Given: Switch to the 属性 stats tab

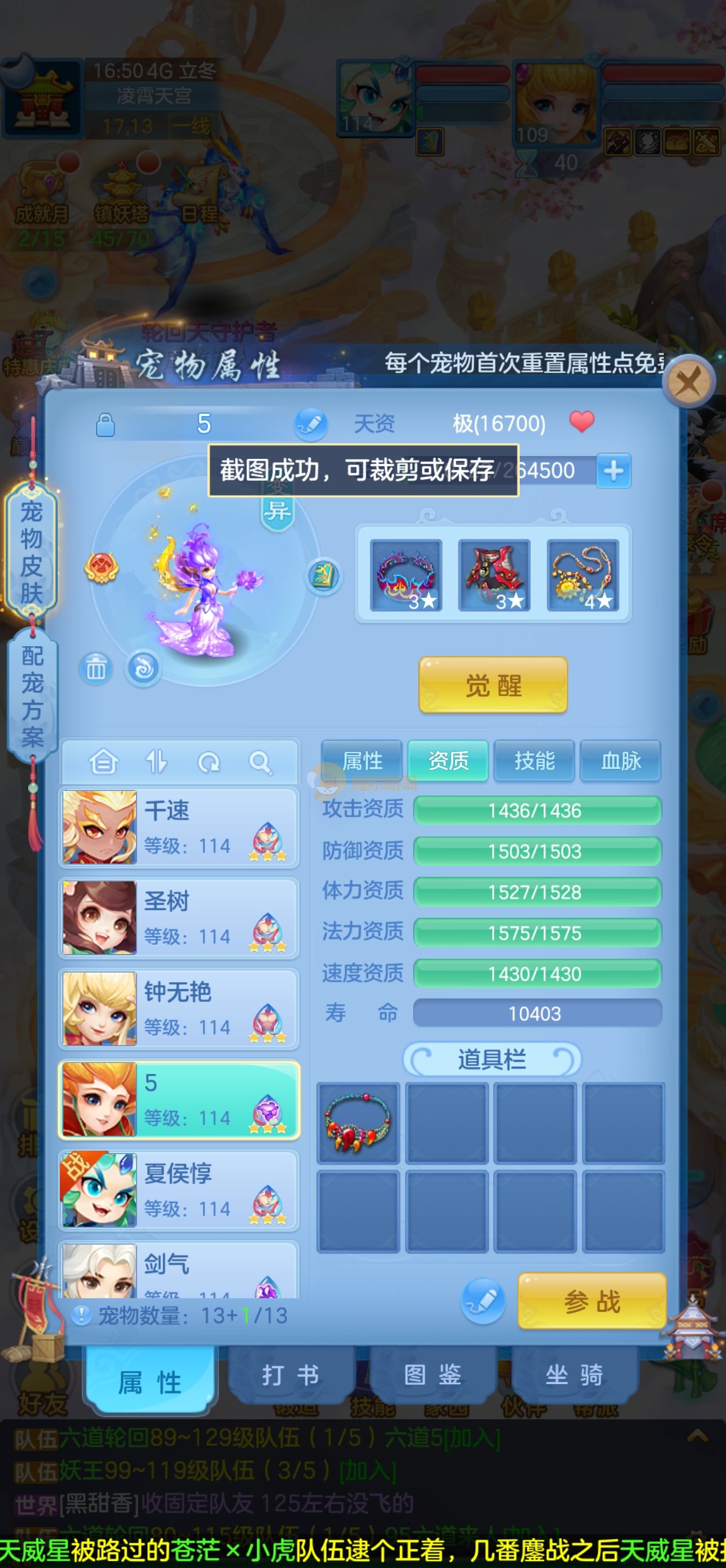Looking at the screenshot, I should pyautogui.click(x=362, y=760).
